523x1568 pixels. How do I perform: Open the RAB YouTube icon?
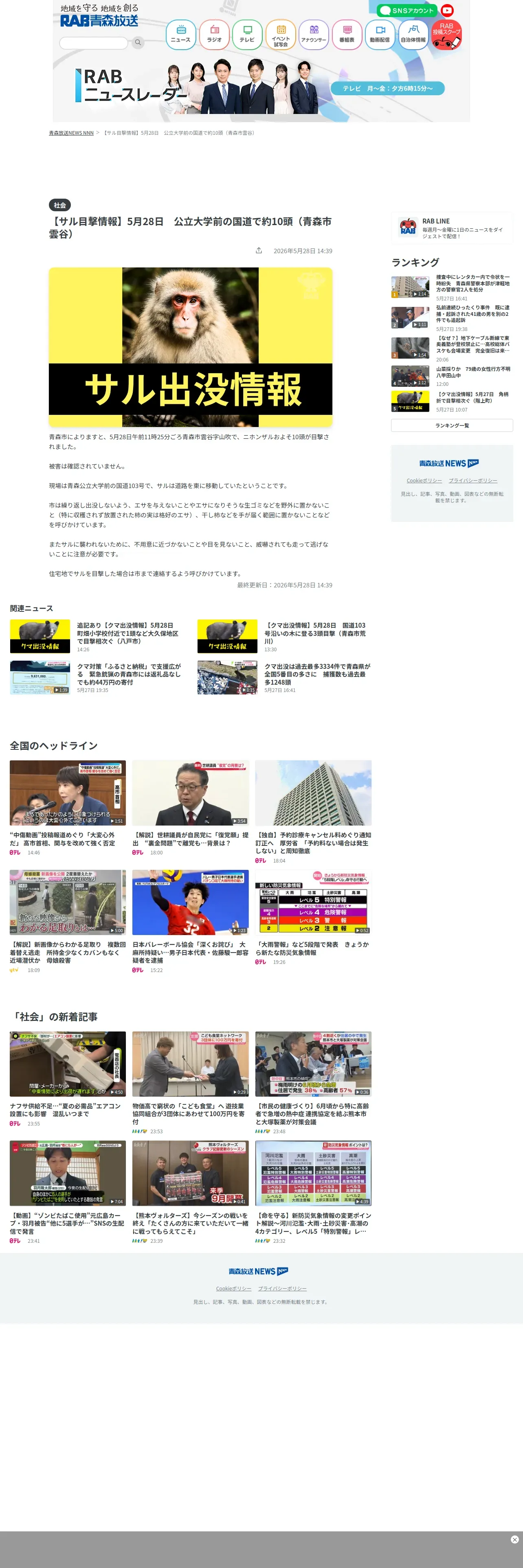pyautogui.click(x=447, y=10)
